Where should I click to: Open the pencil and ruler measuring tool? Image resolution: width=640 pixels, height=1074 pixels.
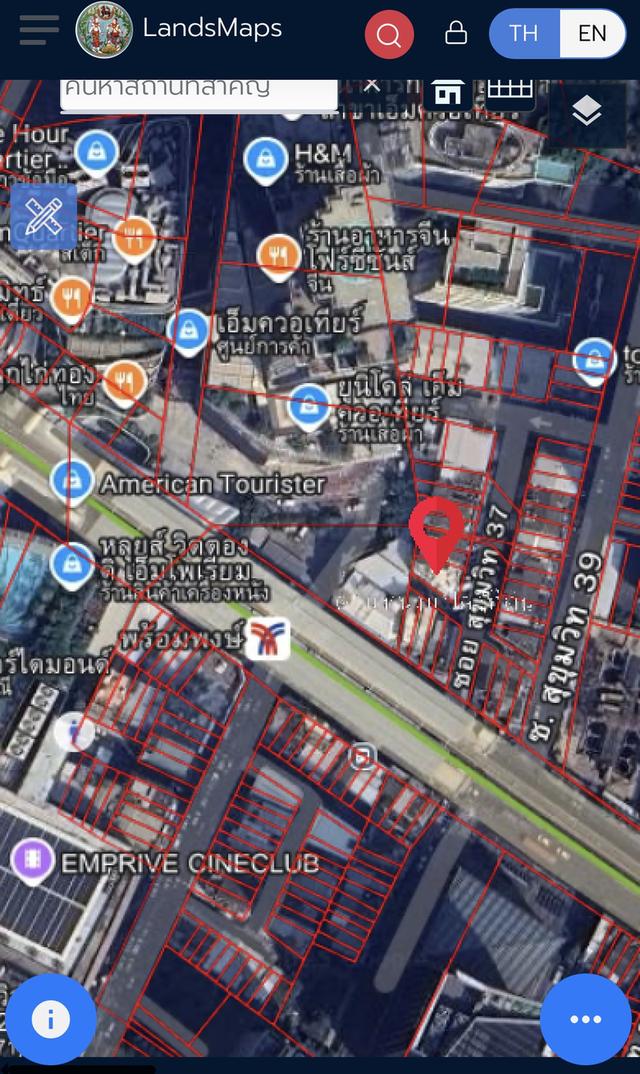tap(44, 216)
